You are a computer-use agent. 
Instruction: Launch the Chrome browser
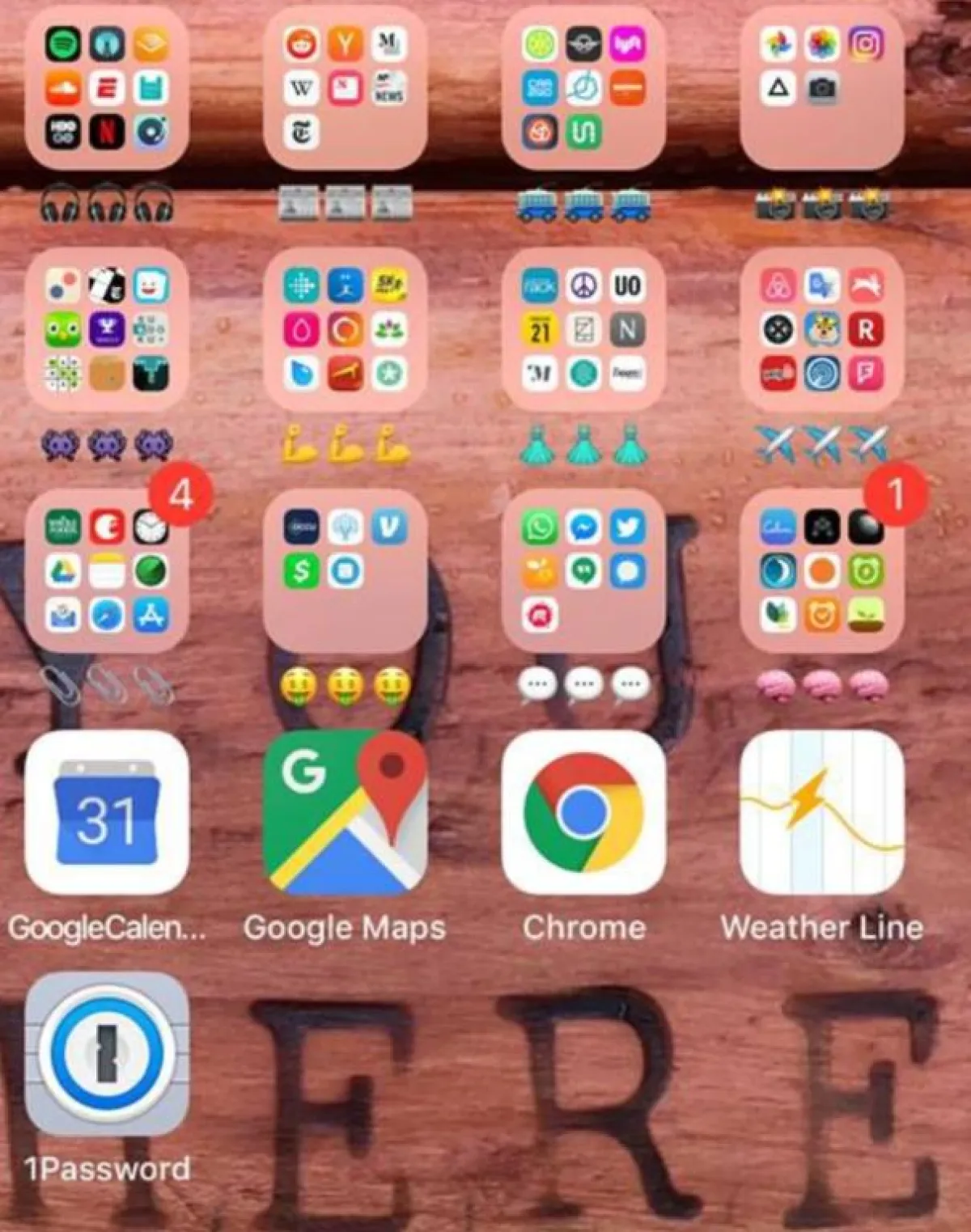[583, 812]
